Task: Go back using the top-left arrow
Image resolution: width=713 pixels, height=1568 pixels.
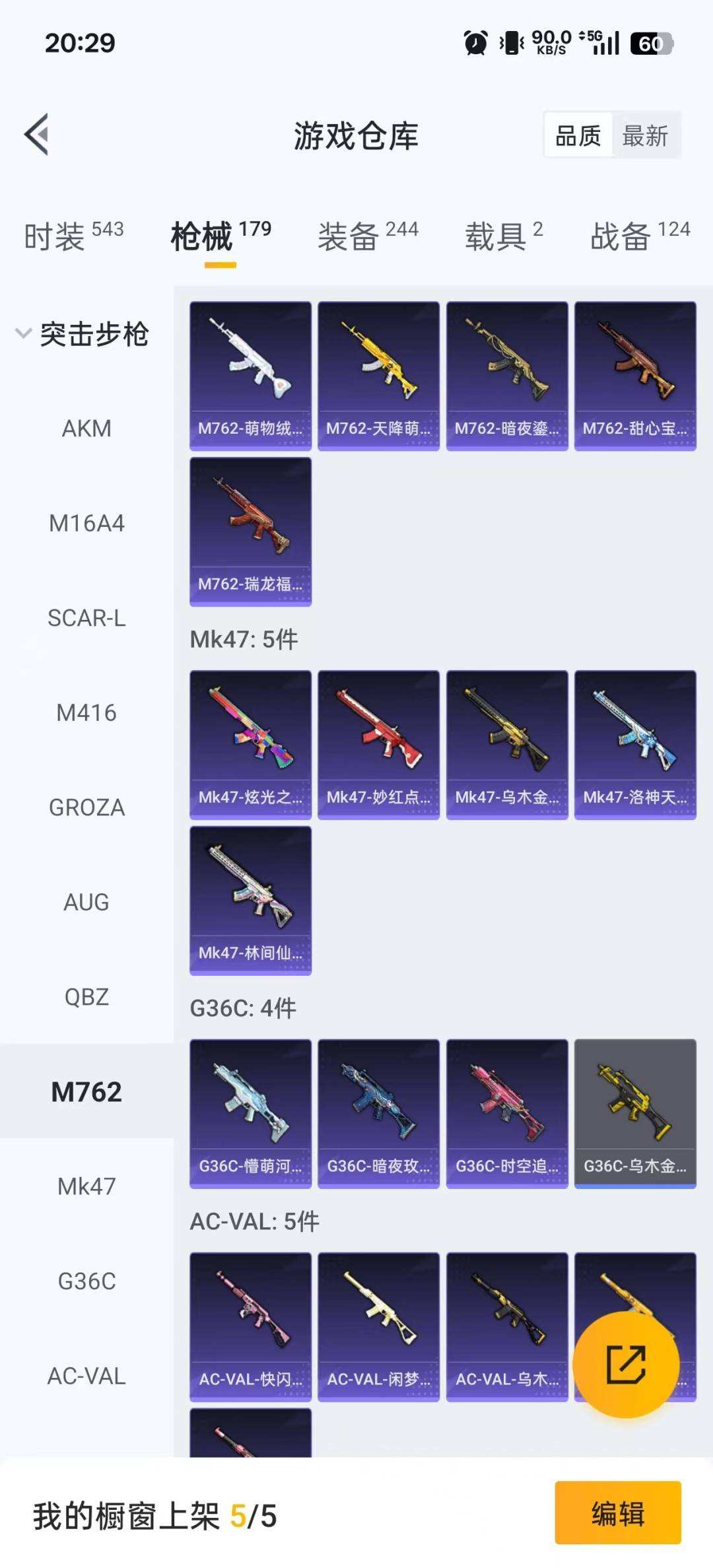Action: click(x=37, y=135)
